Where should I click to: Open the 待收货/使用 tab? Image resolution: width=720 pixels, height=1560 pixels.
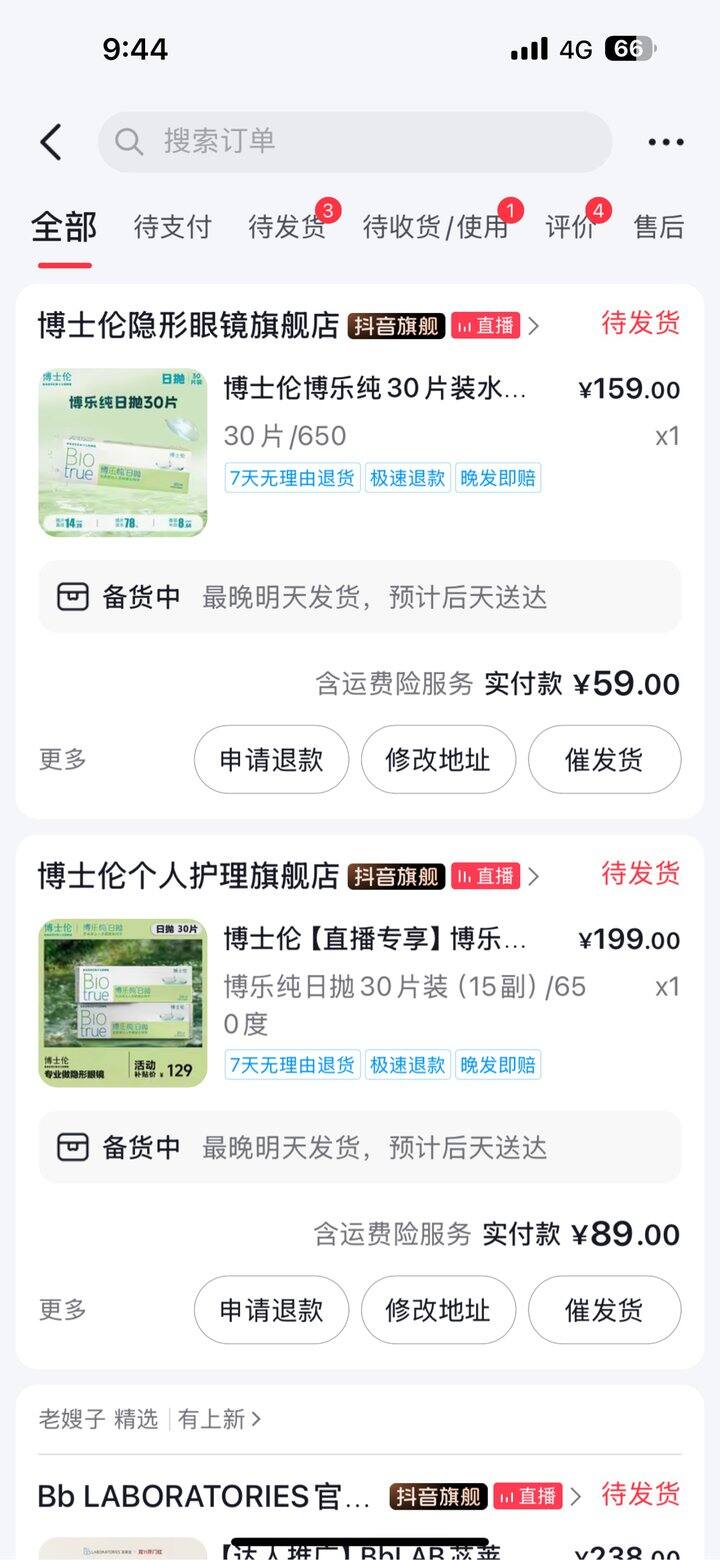436,227
